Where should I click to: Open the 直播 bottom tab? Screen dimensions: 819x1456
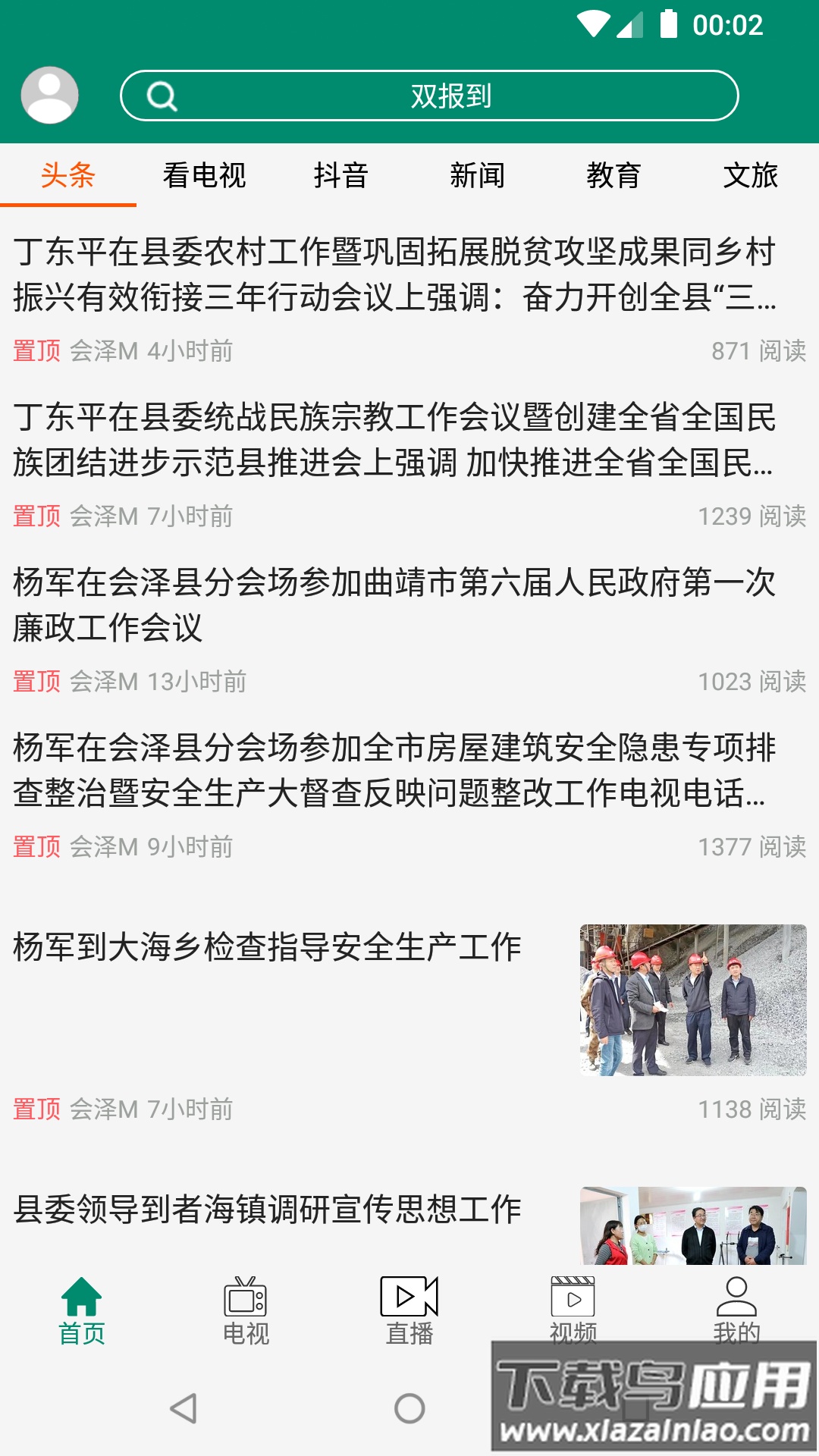409,1310
